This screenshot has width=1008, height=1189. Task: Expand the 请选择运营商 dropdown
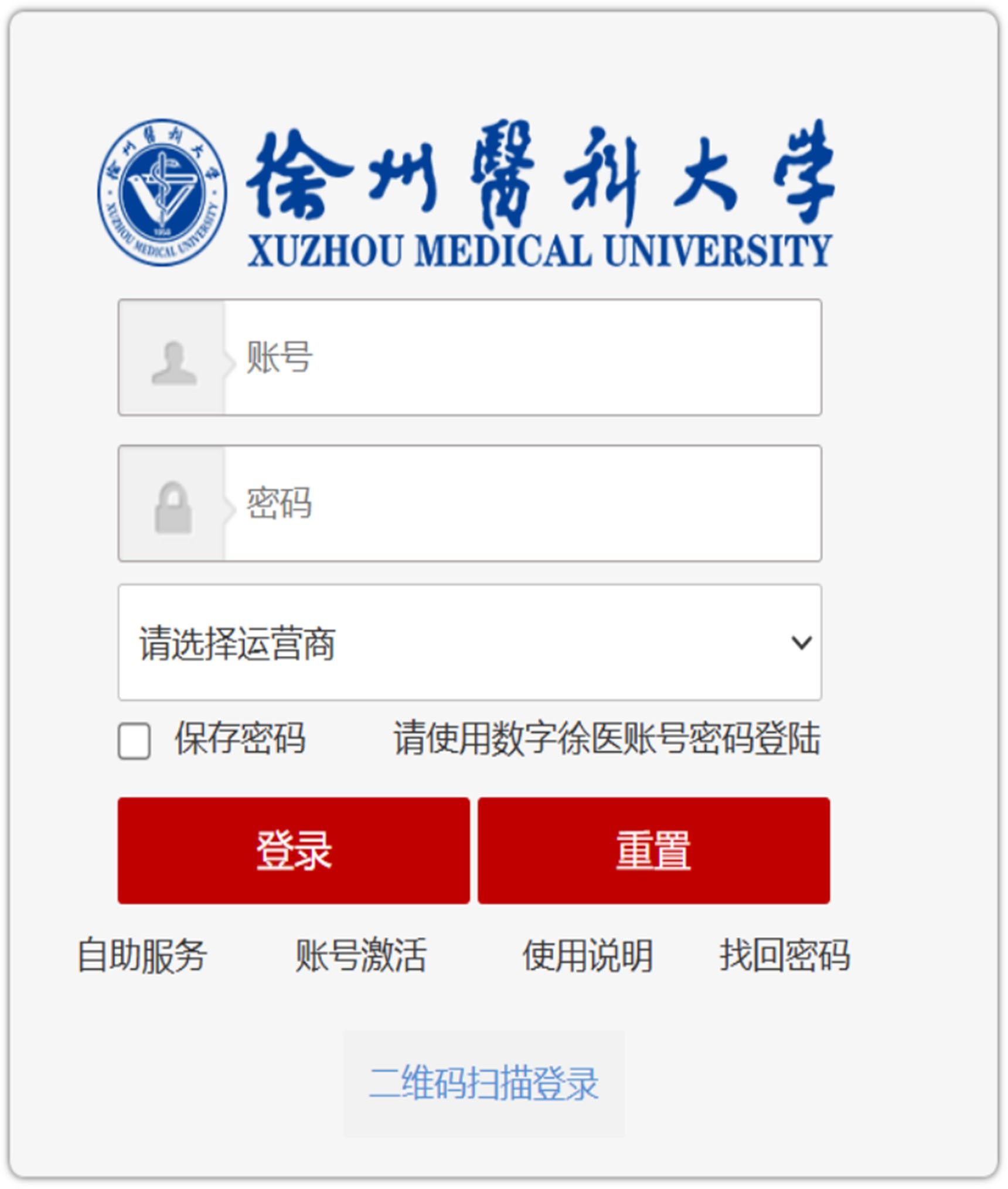(x=469, y=642)
